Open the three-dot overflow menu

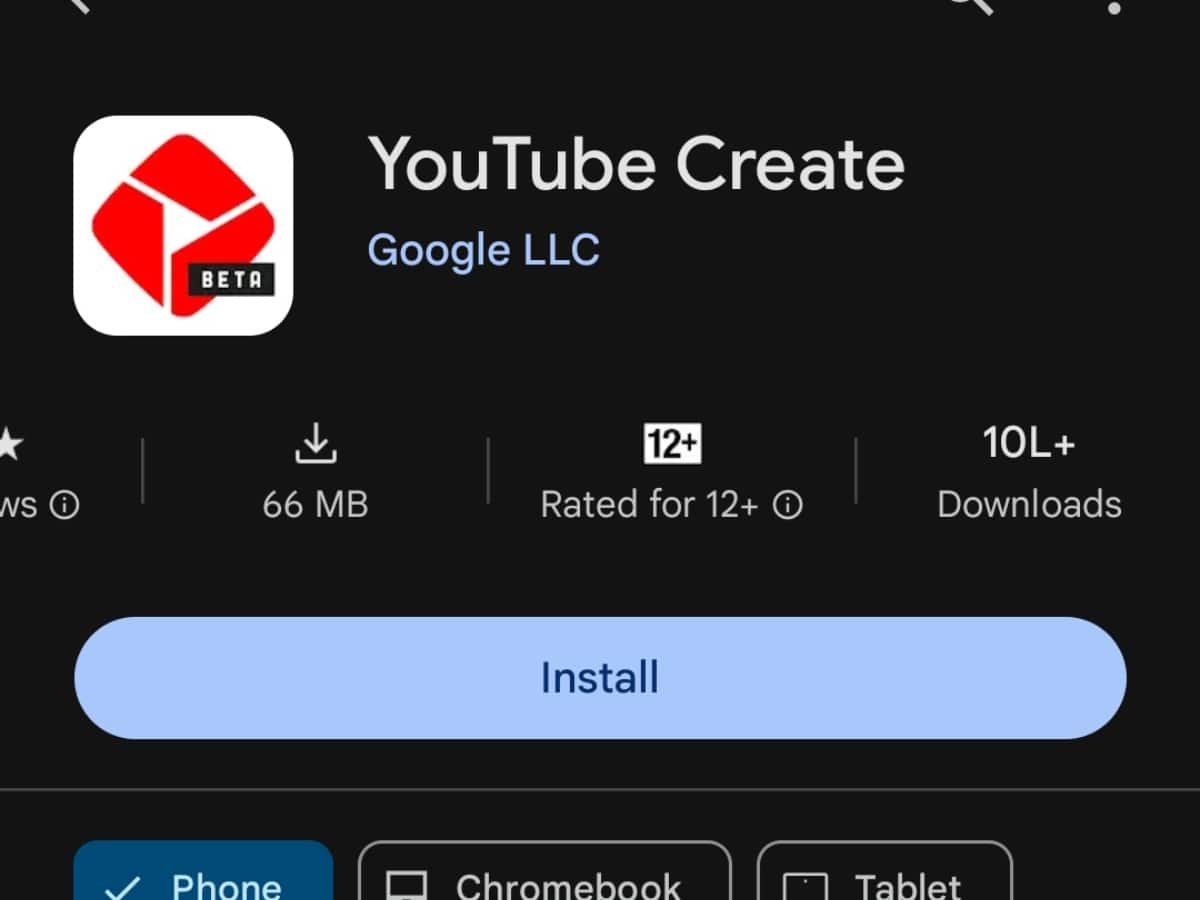1115,6
